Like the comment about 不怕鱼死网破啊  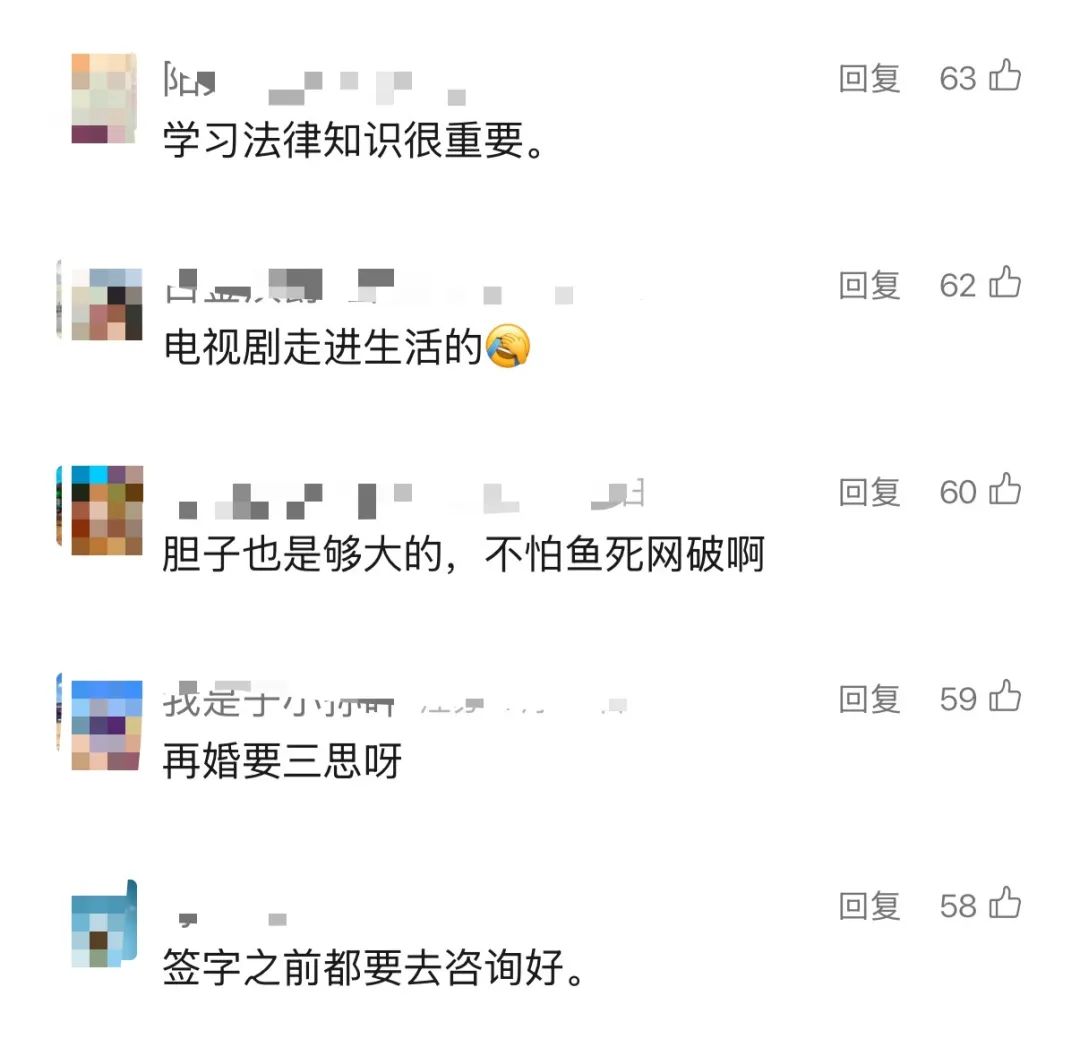coord(1004,489)
